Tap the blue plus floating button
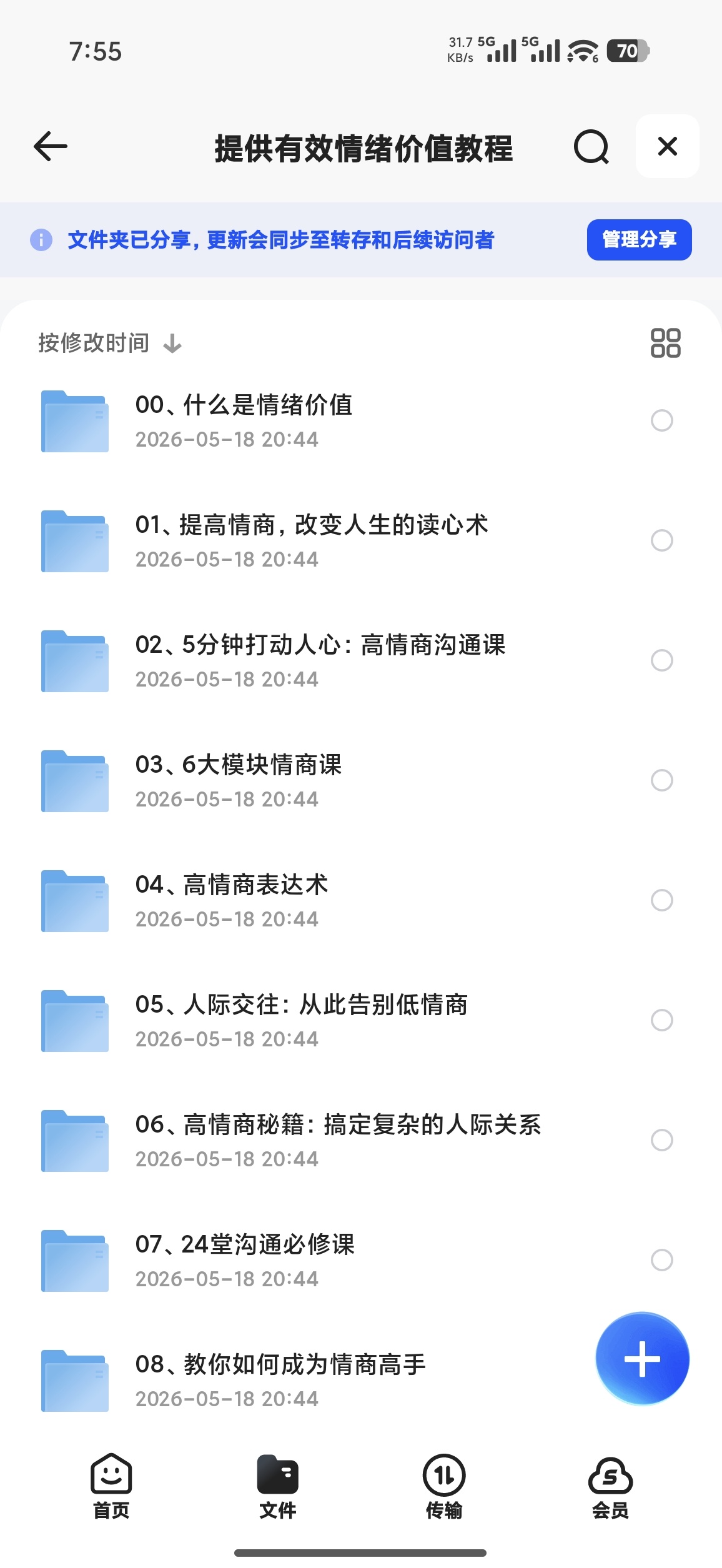The image size is (722, 1568). 642,1359
